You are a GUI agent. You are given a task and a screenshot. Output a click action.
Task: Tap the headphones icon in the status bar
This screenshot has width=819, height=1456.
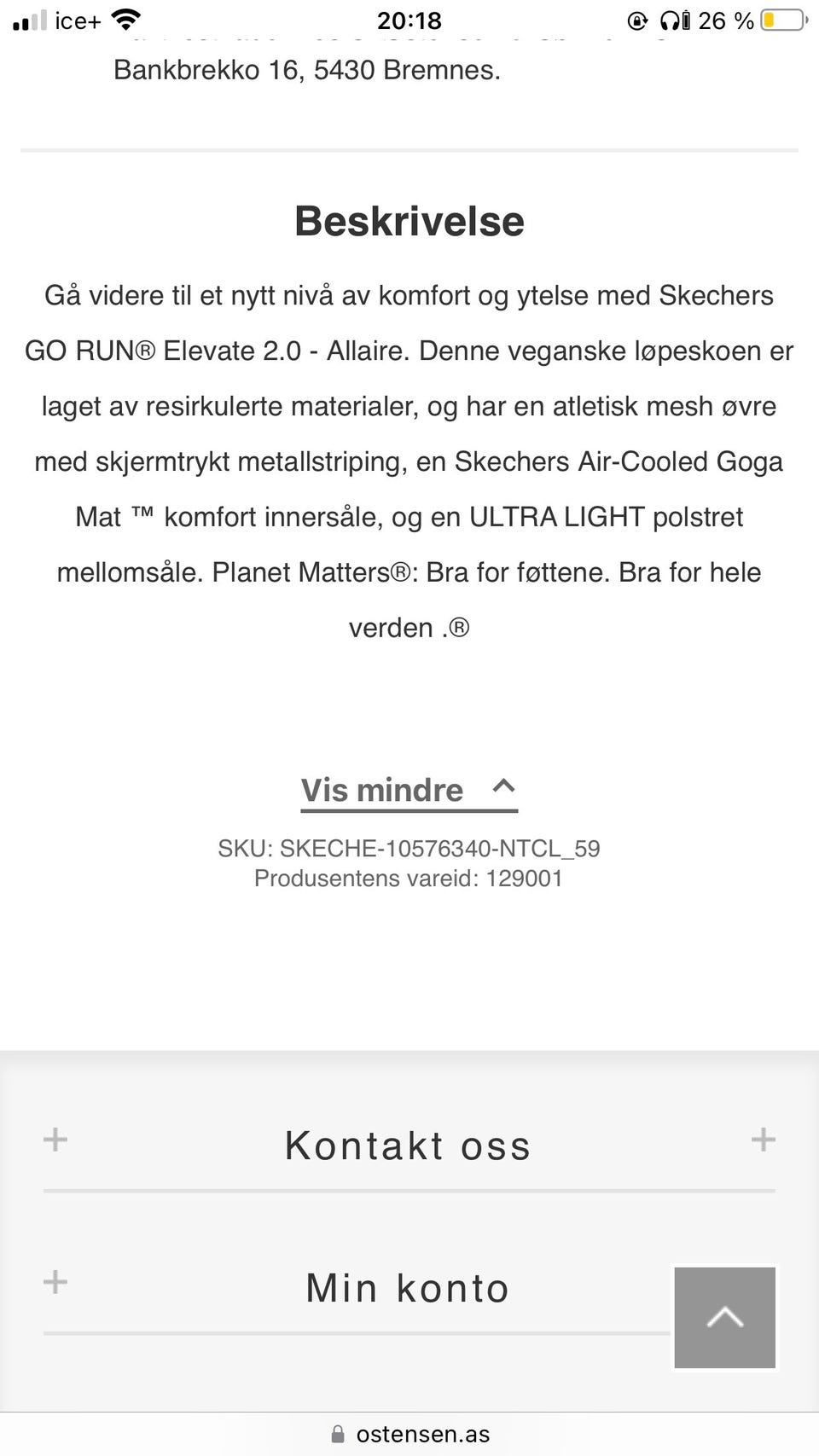671,20
